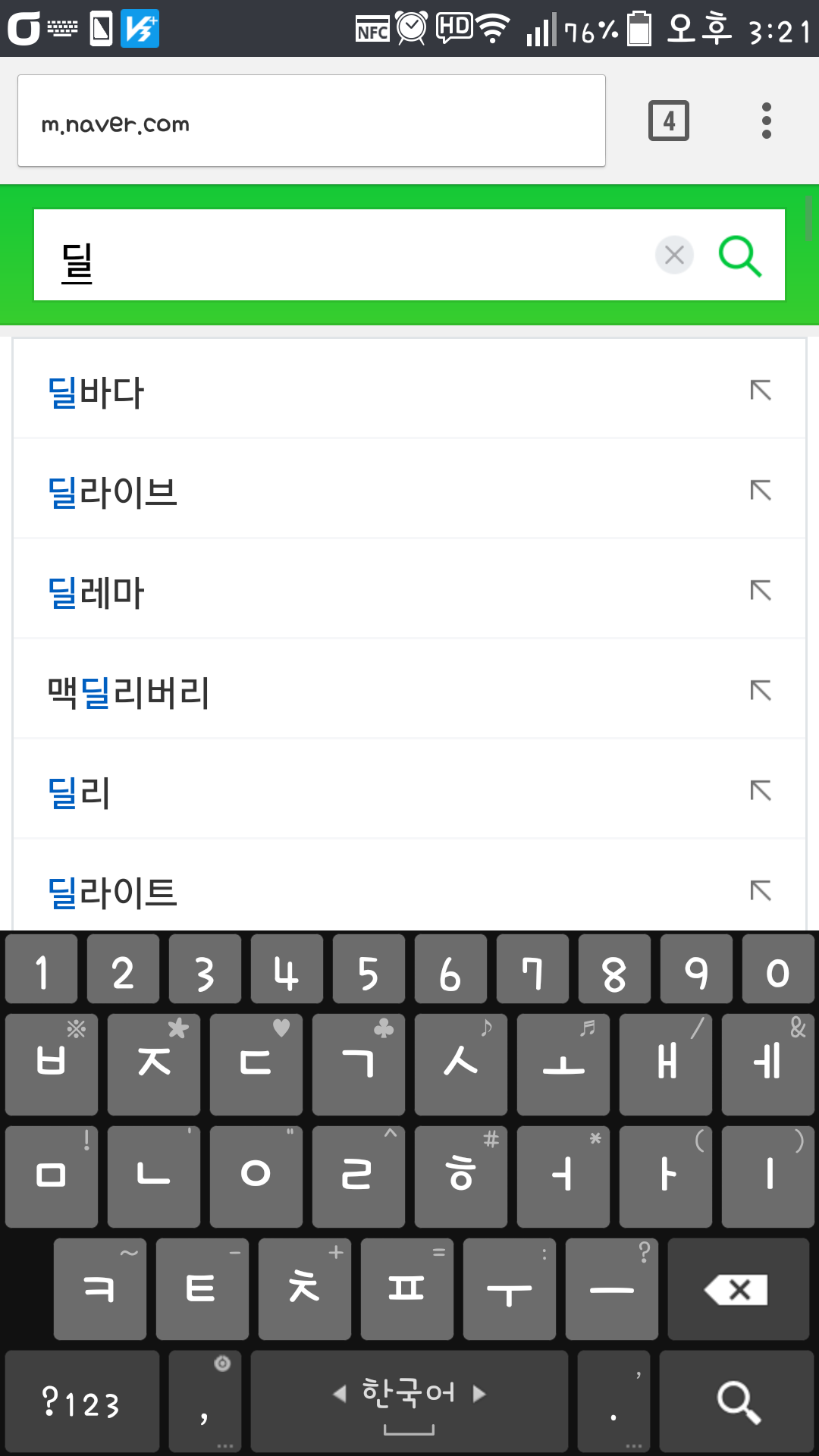Viewport: 819px width, 1456px height.
Task: Tap the m.naver.com address bar
Action: click(311, 121)
